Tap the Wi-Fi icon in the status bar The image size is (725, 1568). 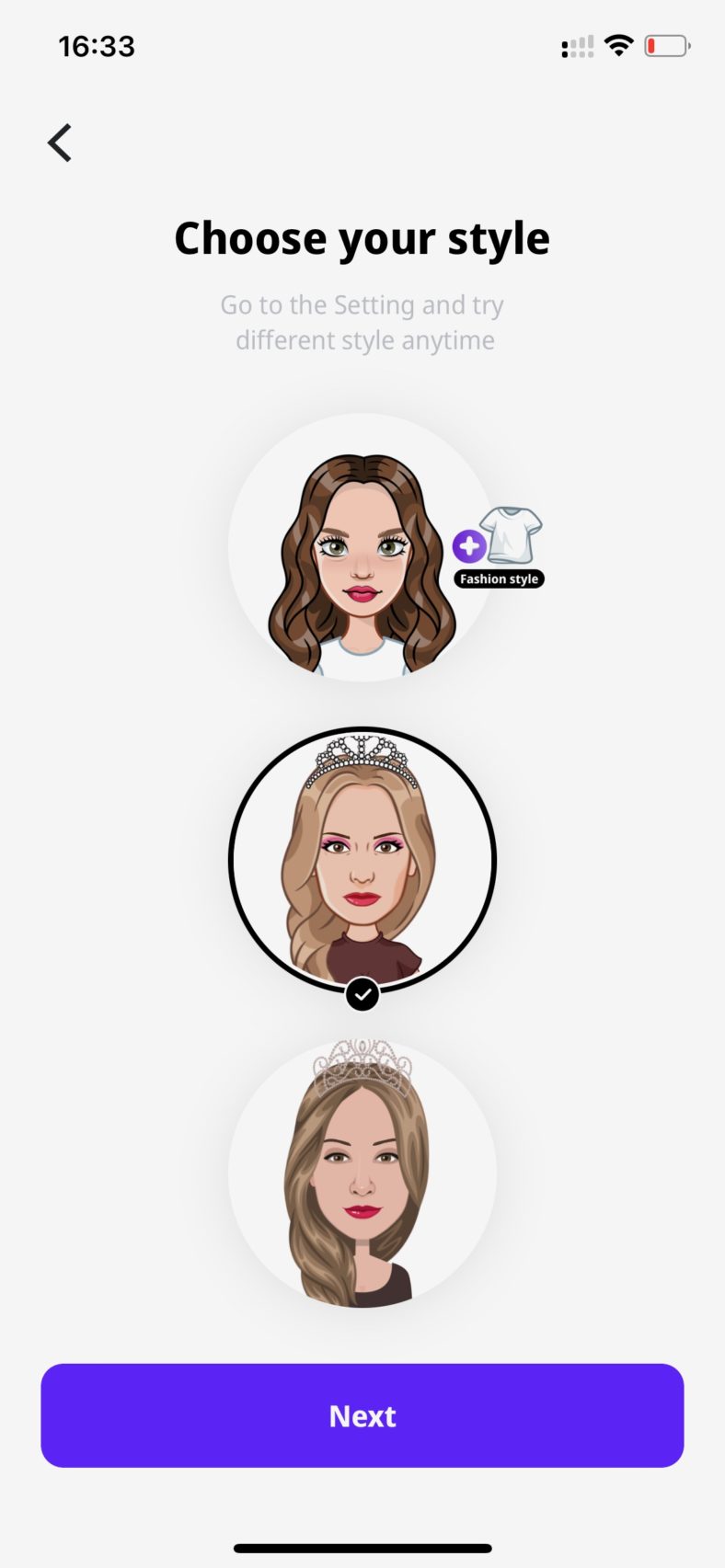click(619, 44)
